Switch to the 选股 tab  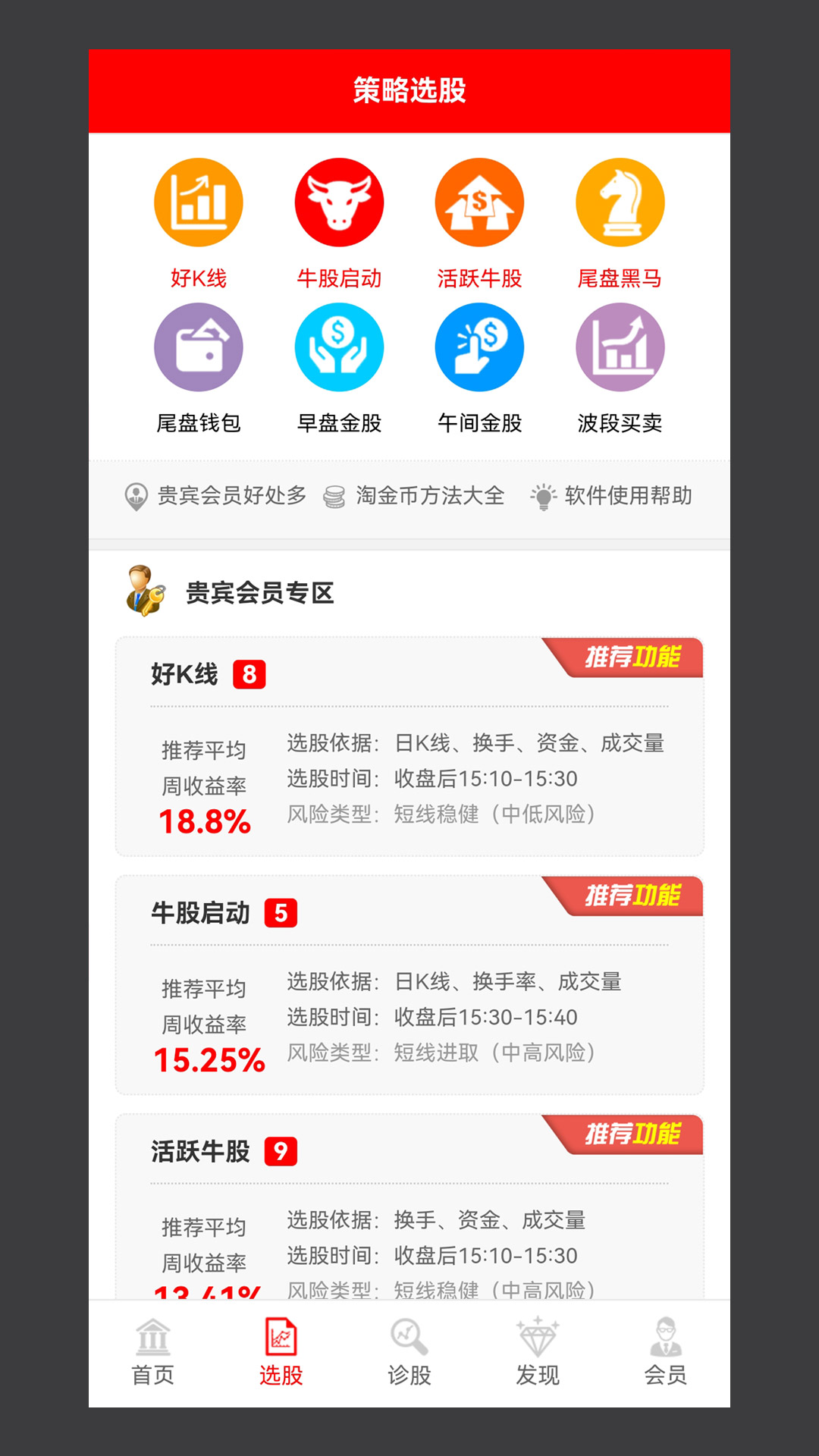pos(281,1354)
